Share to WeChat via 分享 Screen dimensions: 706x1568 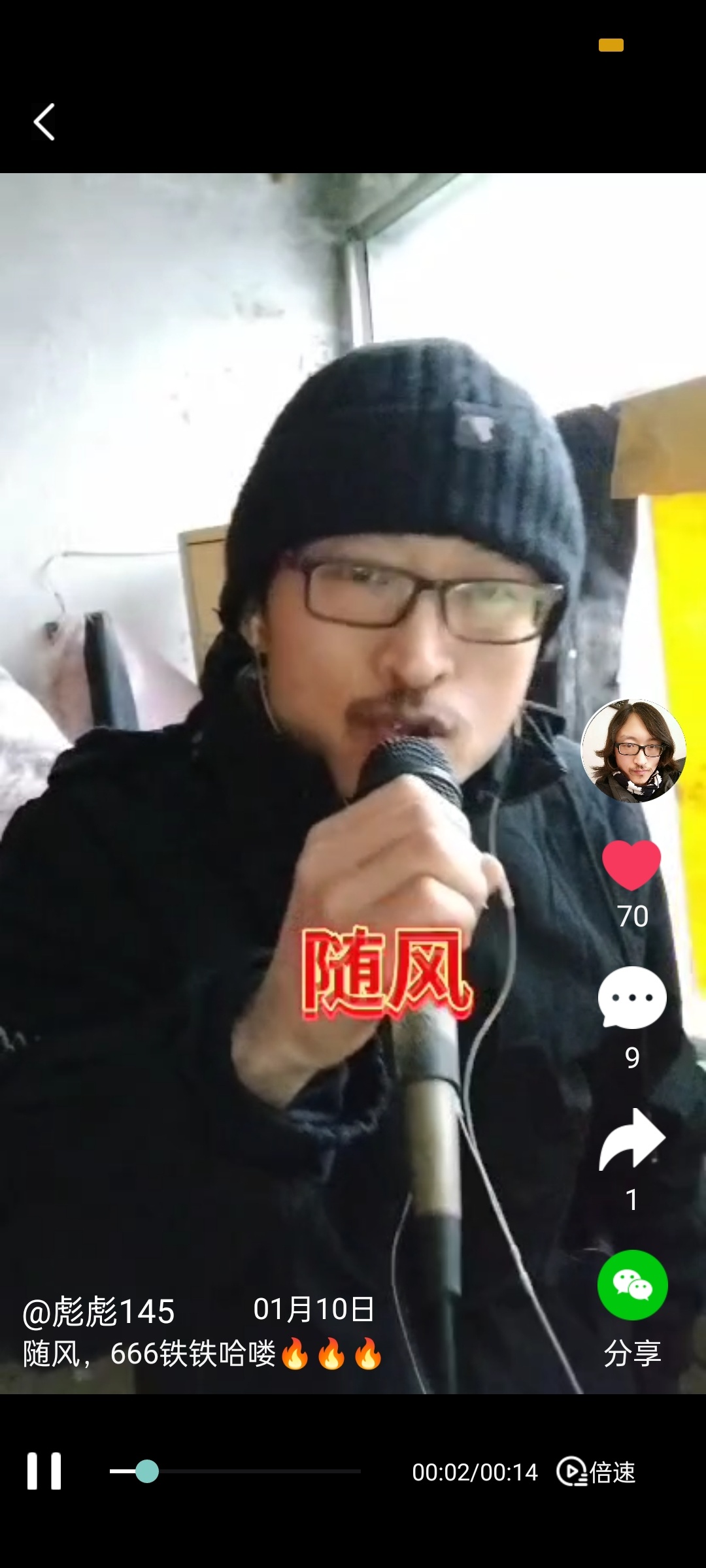pos(632,1286)
